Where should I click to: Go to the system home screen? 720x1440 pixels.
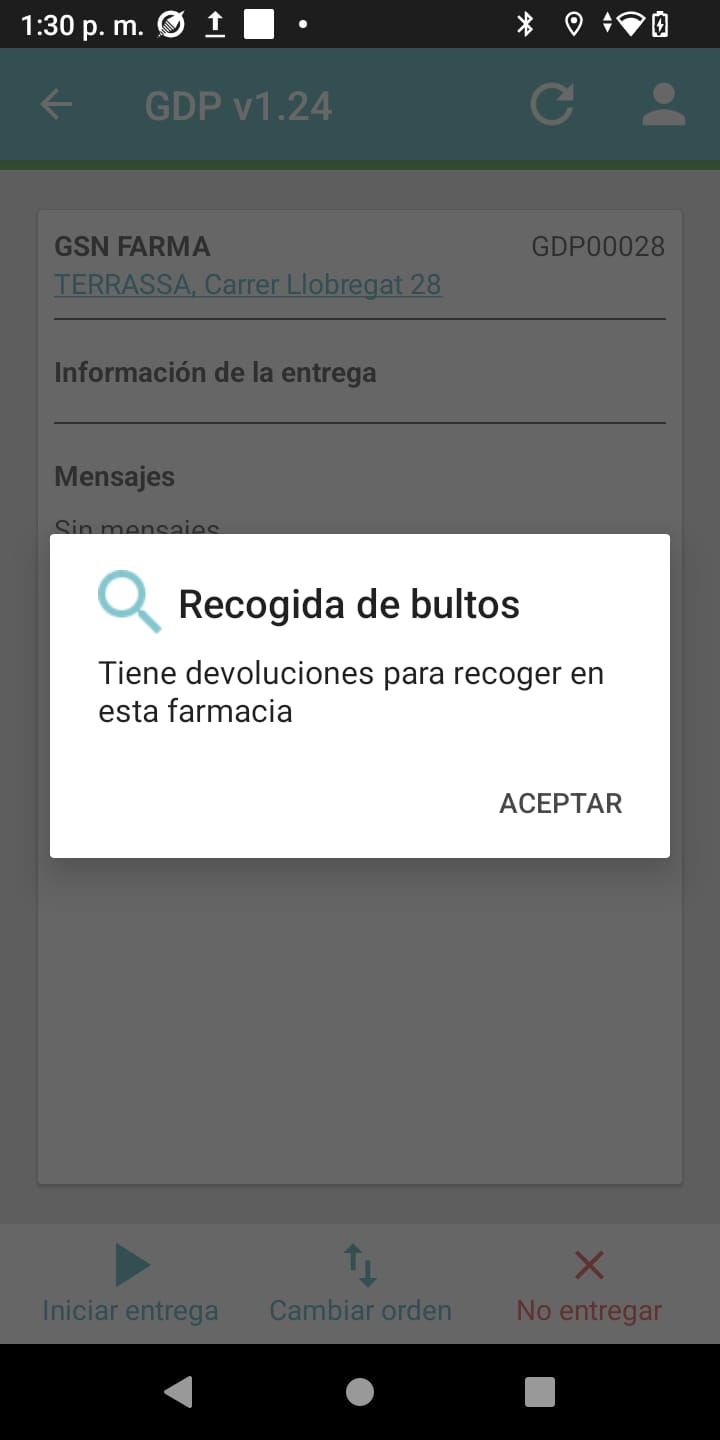tap(360, 1391)
